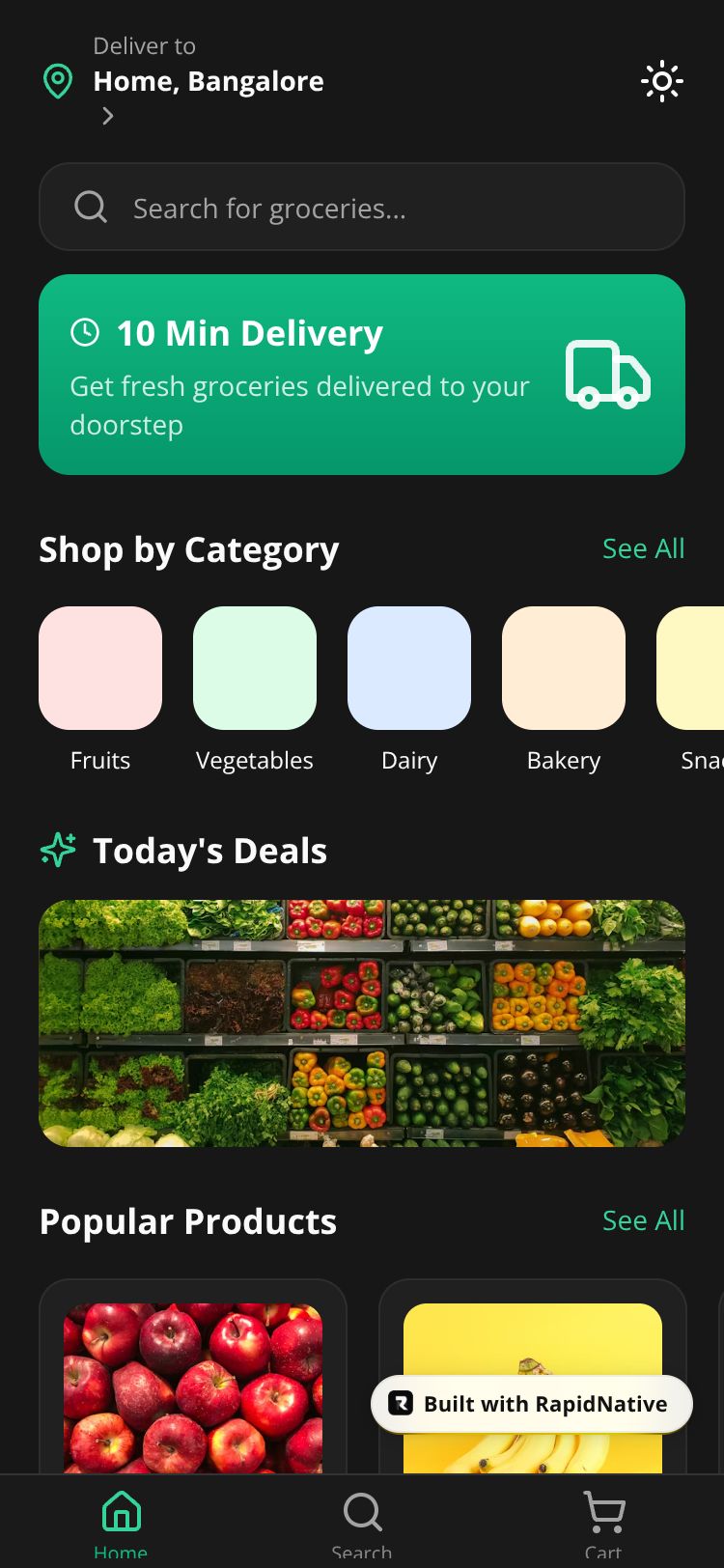See All popular products
This screenshot has height=1568, width=724.
(x=643, y=1220)
